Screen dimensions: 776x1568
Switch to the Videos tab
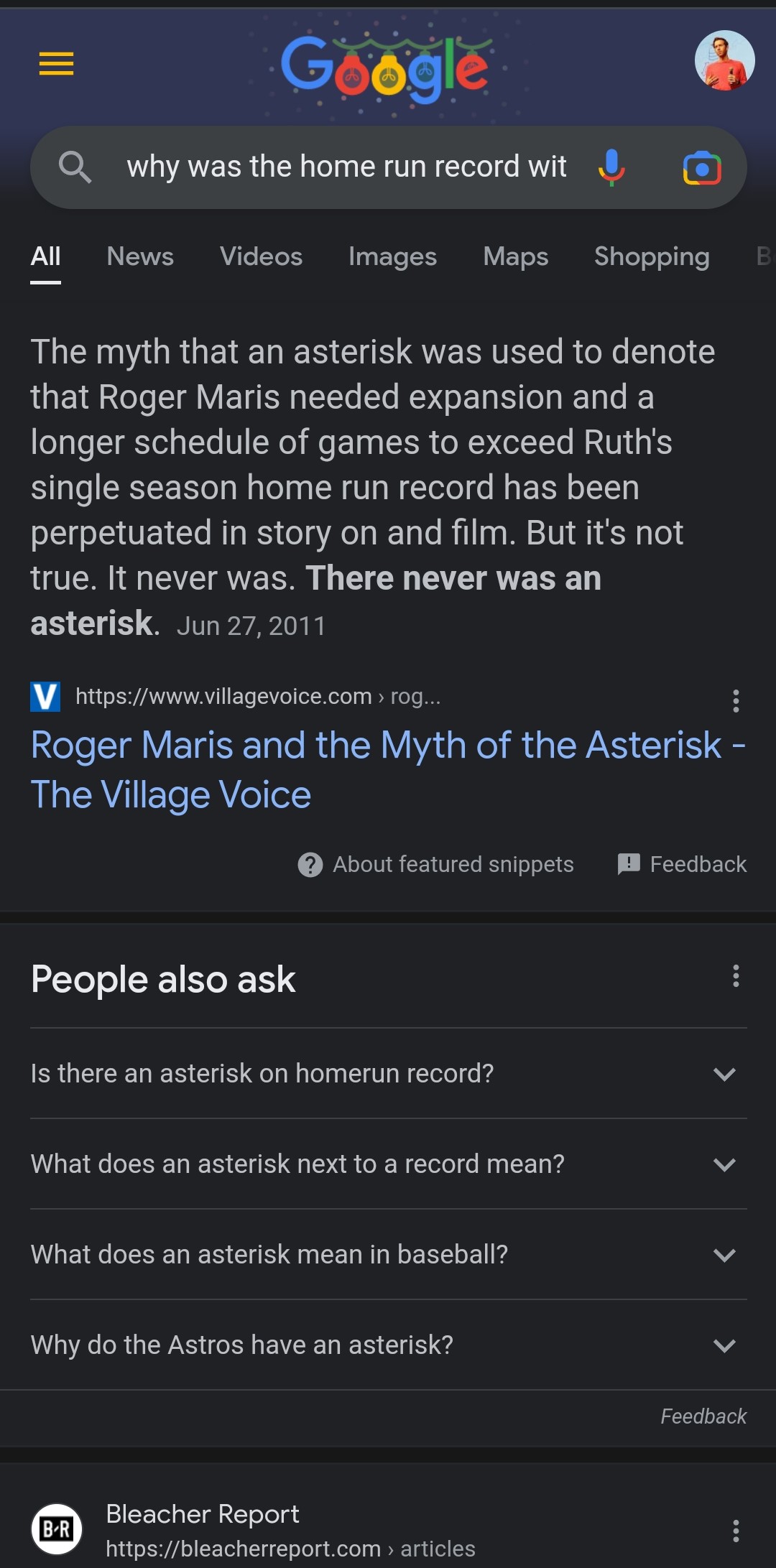point(261,256)
